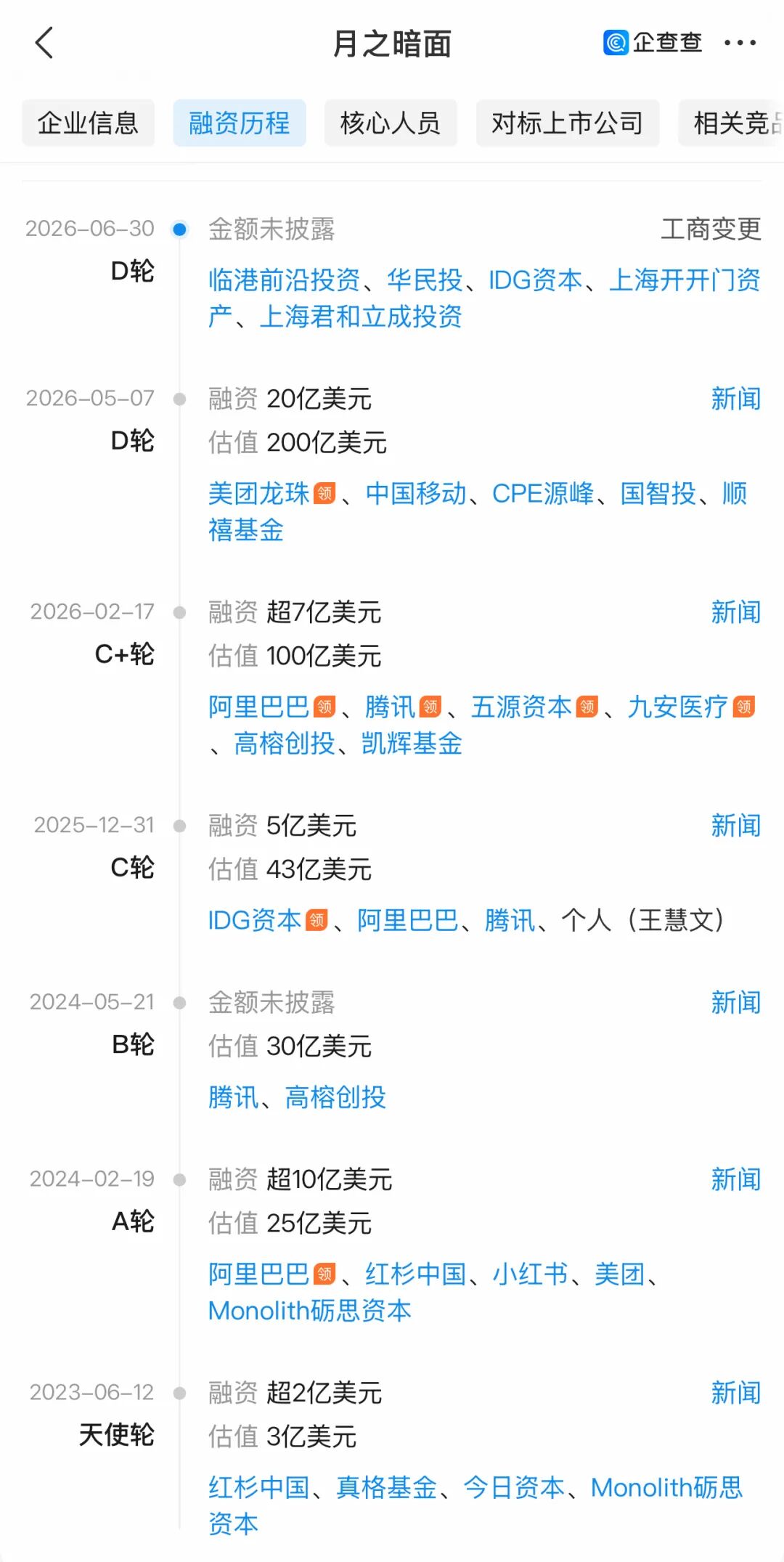
Task: Switch to the 企业信息 tab
Action: pyautogui.click(x=88, y=123)
